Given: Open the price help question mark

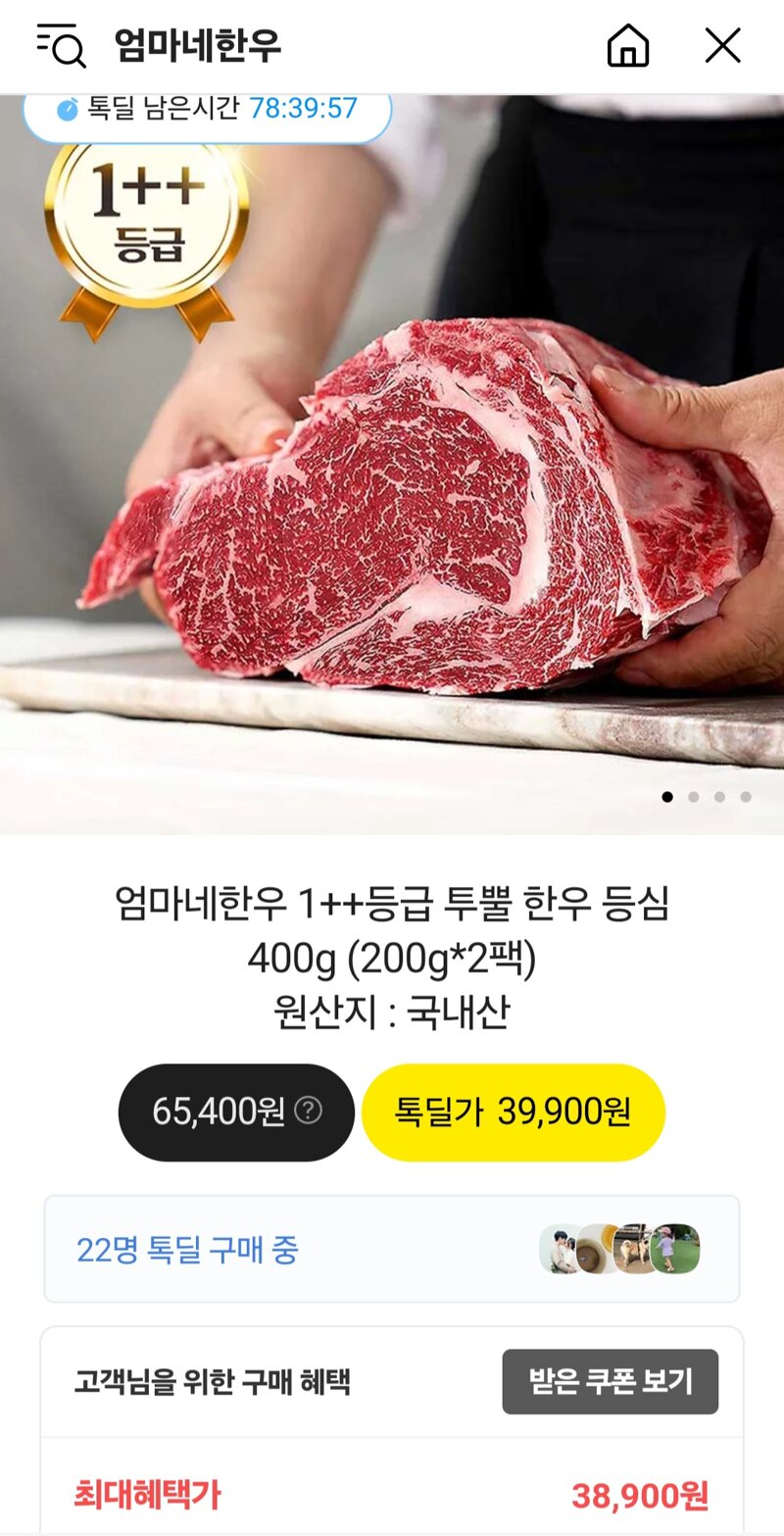Looking at the screenshot, I should coord(309,1112).
